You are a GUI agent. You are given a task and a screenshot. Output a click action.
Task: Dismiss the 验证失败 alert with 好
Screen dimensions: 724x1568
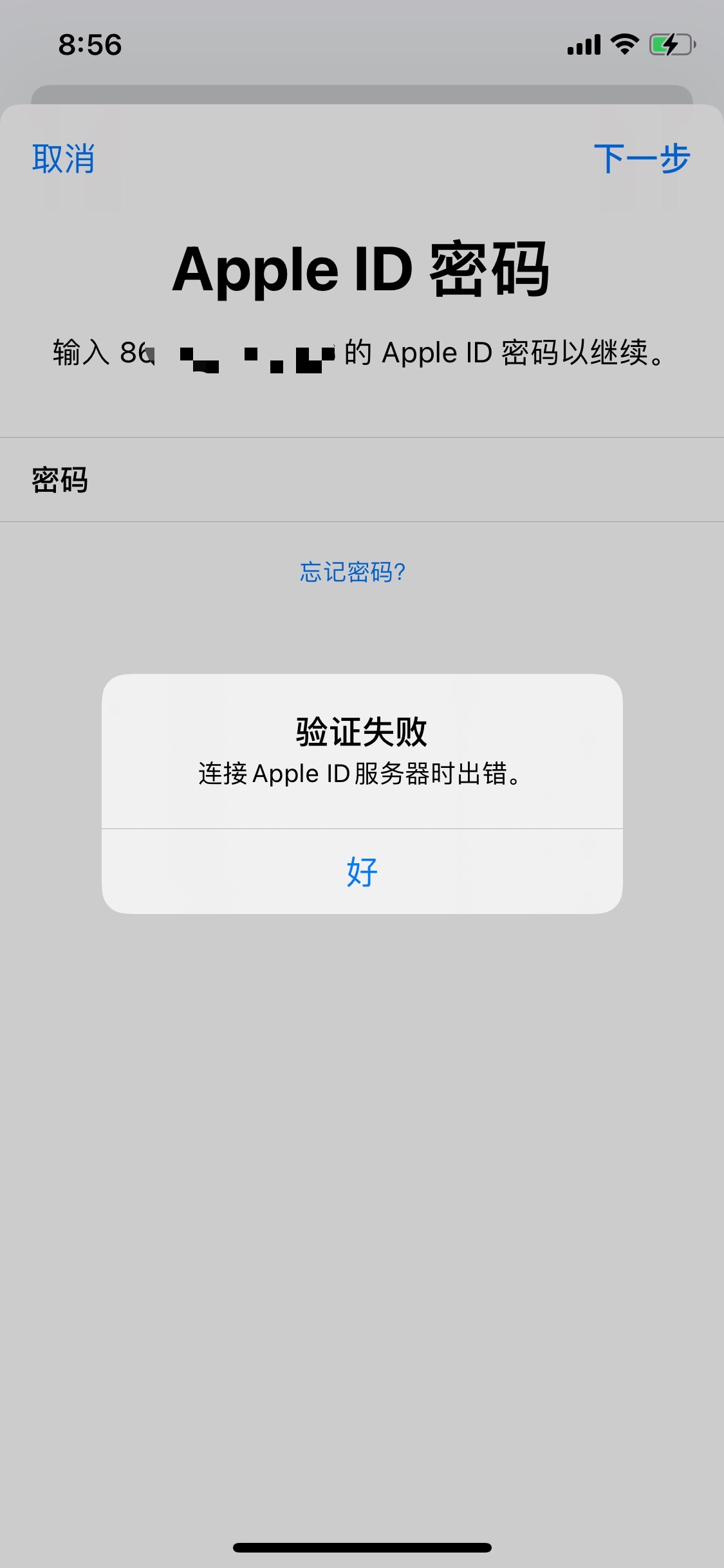[x=362, y=872]
